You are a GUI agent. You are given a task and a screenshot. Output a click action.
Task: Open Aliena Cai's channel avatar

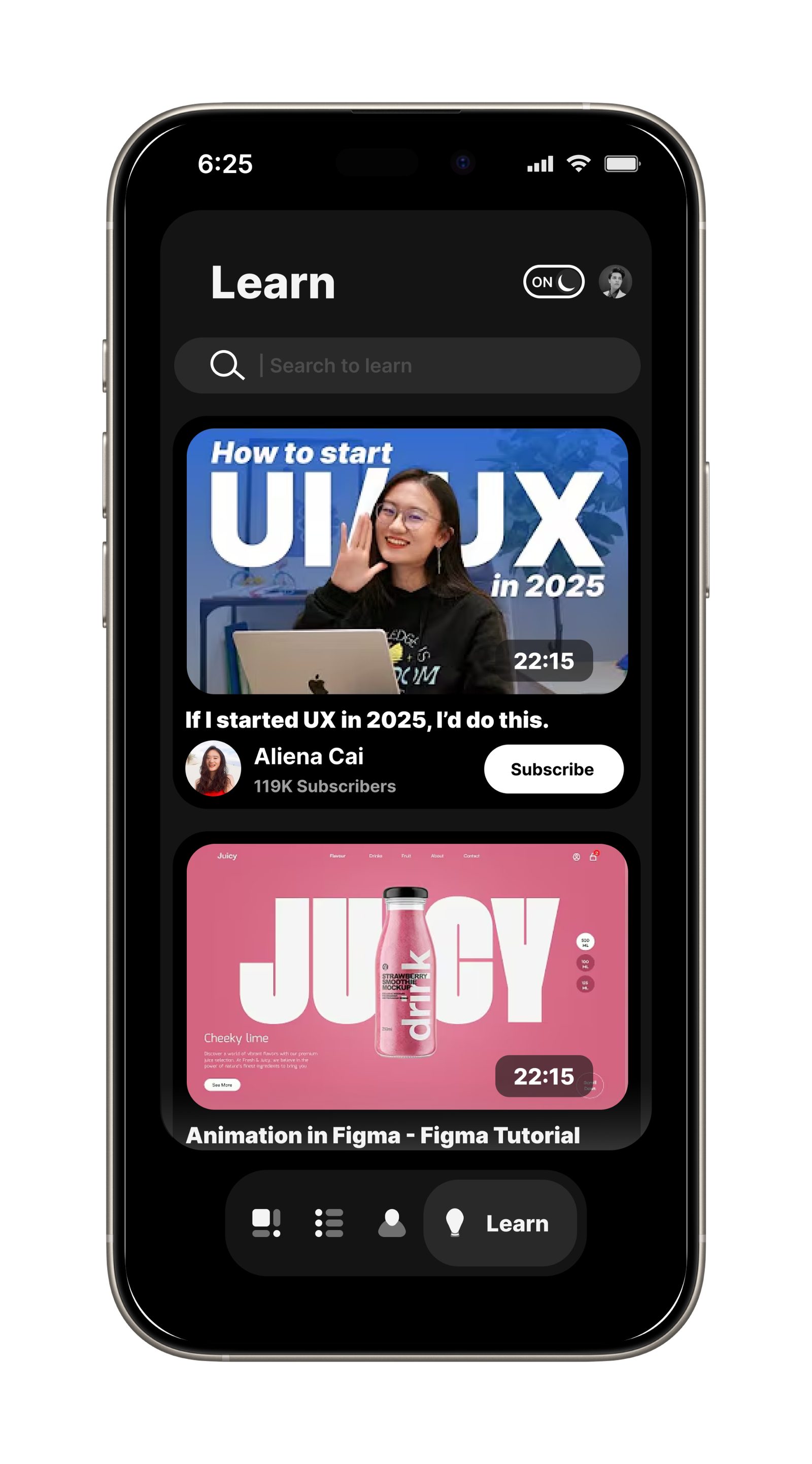pyautogui.click(x=213, y=769)
